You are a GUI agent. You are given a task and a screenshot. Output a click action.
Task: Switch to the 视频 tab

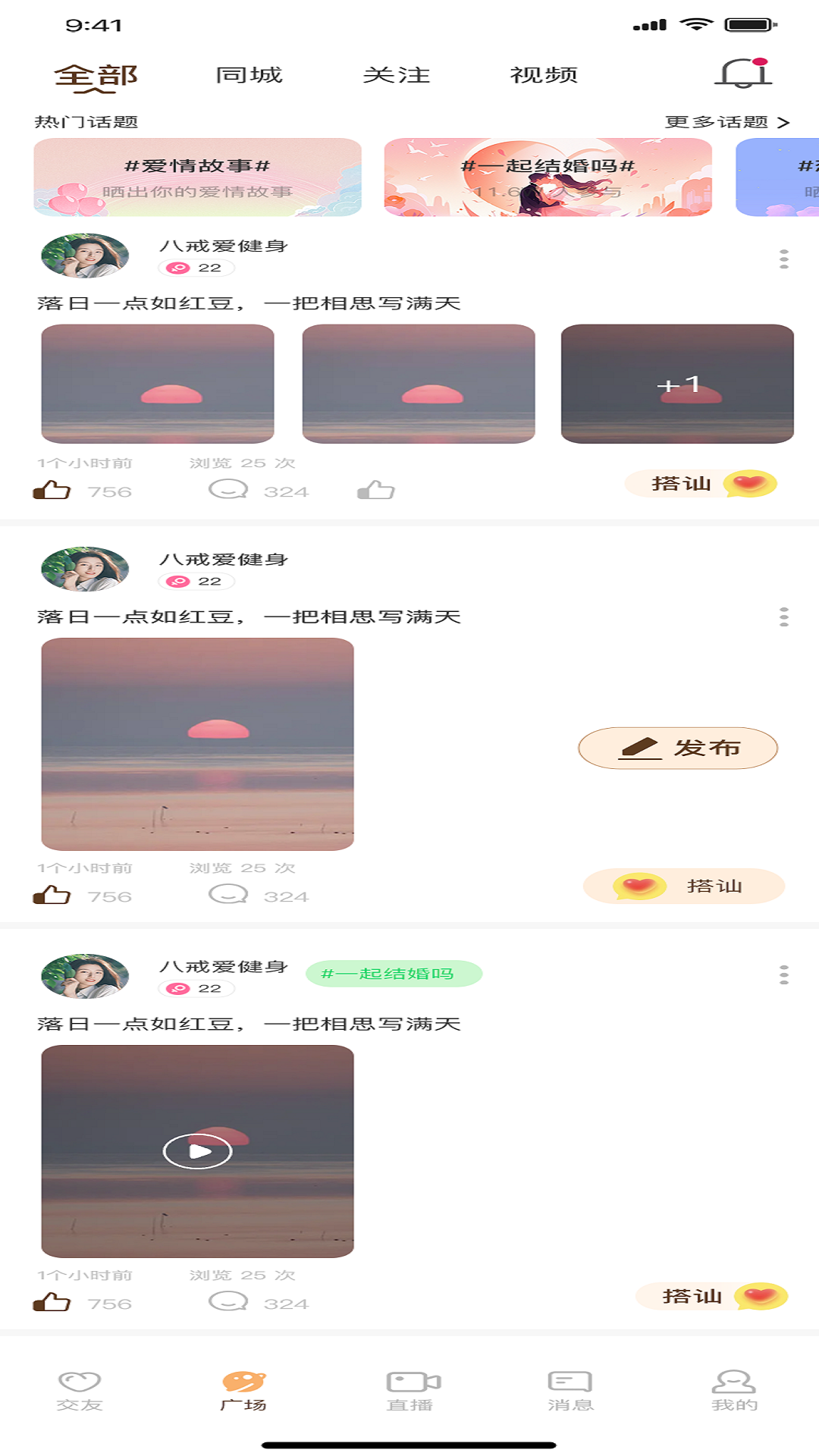(x=544, y=75)
